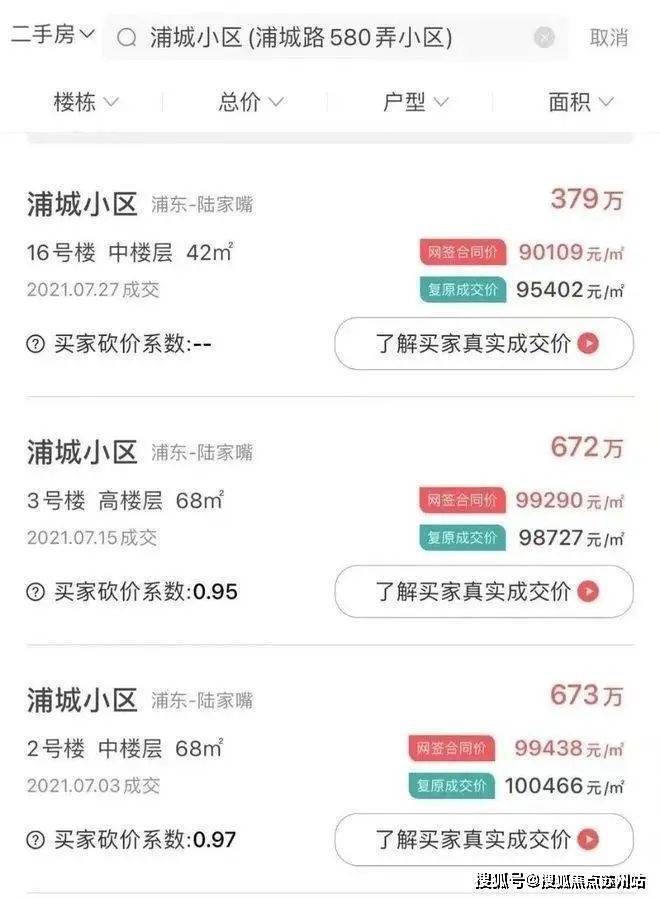This screenshot has width=660, height=898.
Task: Cancel the search with 取消
Action: coord(609,38)
